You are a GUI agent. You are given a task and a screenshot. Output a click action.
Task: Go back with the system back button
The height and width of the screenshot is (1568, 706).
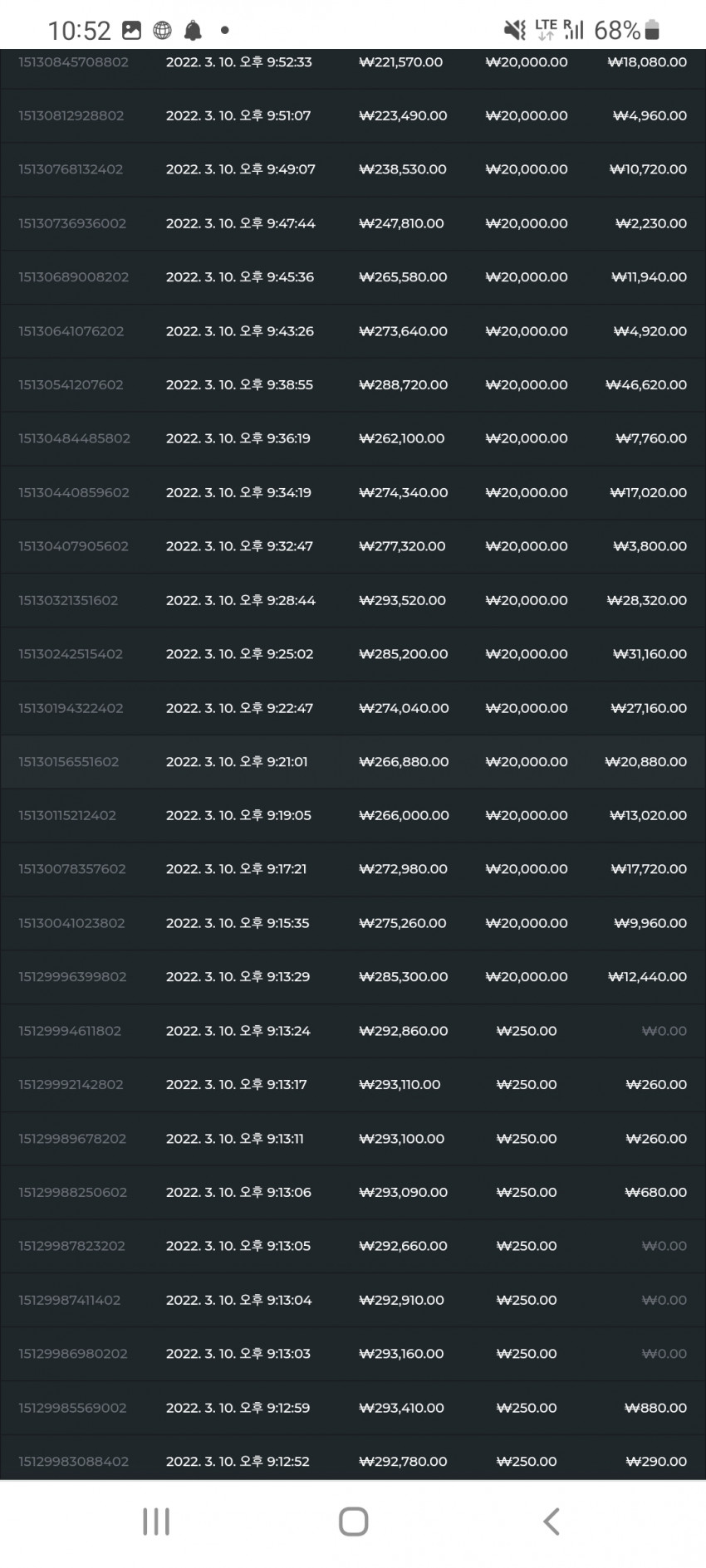(x=551, y=1521)
